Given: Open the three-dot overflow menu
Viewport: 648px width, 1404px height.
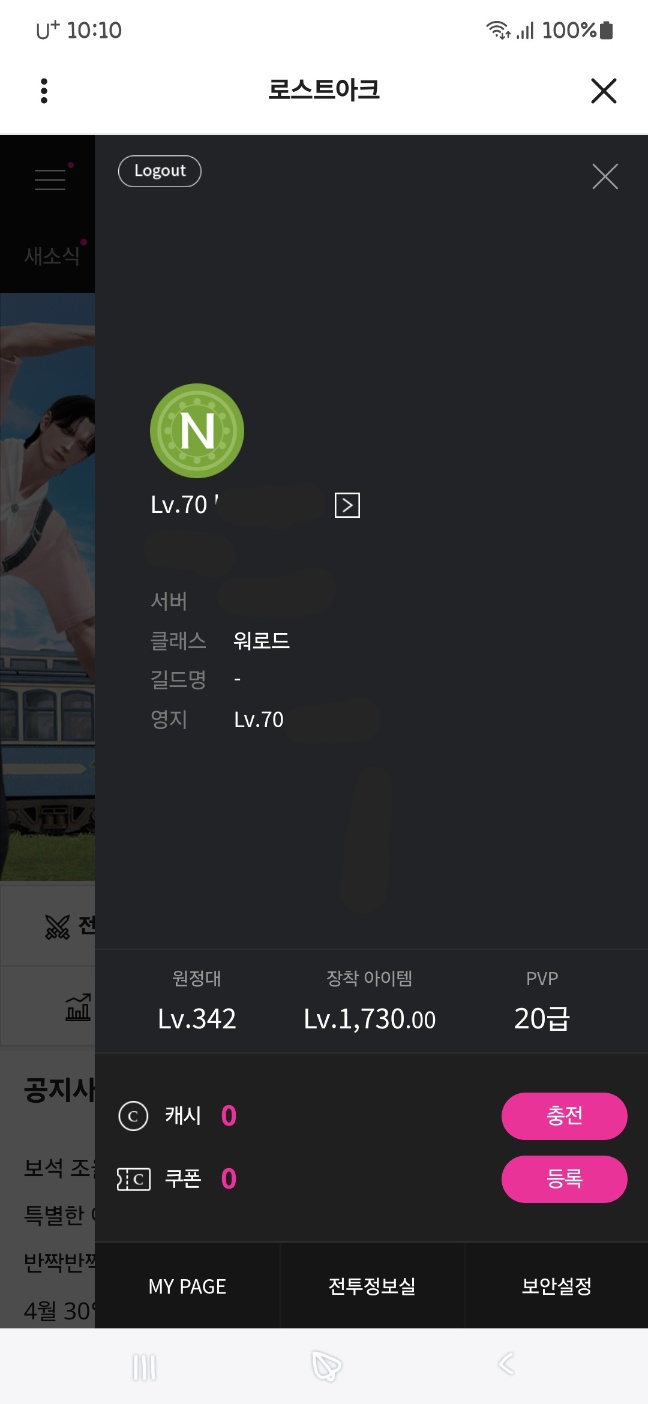Looking at the screenshot, I should 44,91.
